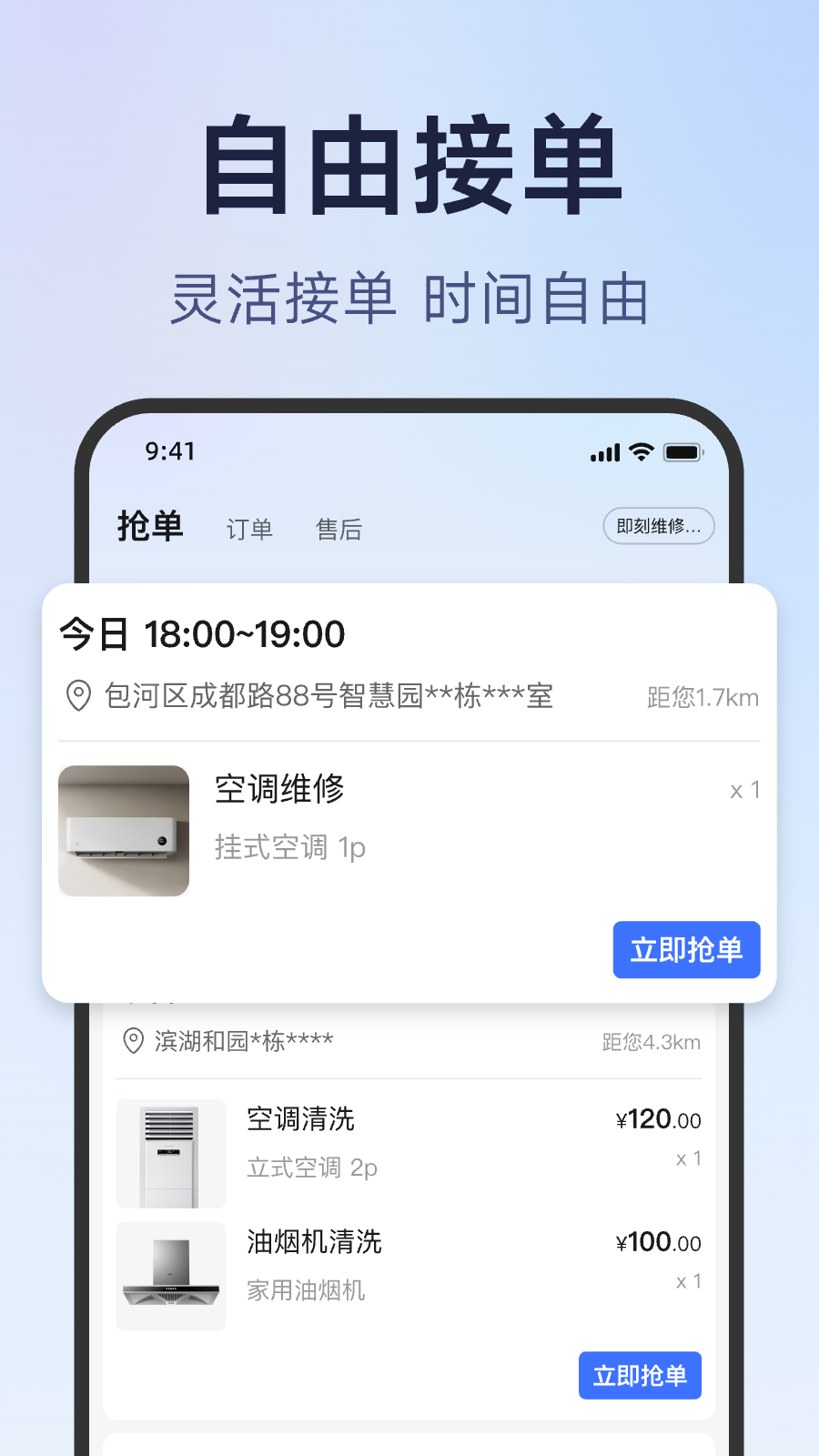Screen dimensions: 819x1456
Task: Select the 抢单 tab
Action: click(x=150, y=526)
